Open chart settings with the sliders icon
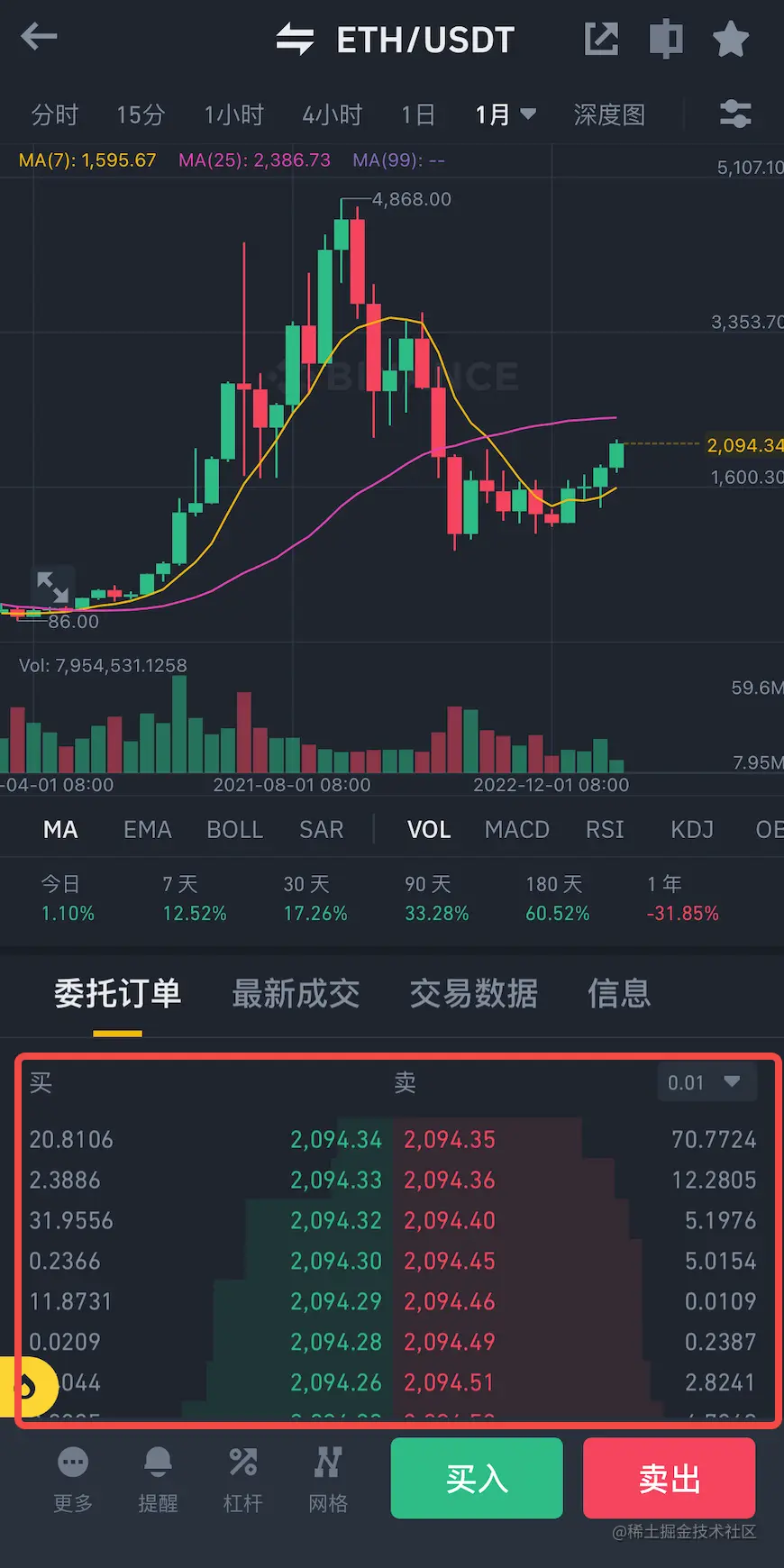Screen dimensions: 784x1568 pyautogui.click(x=736, y=114)
